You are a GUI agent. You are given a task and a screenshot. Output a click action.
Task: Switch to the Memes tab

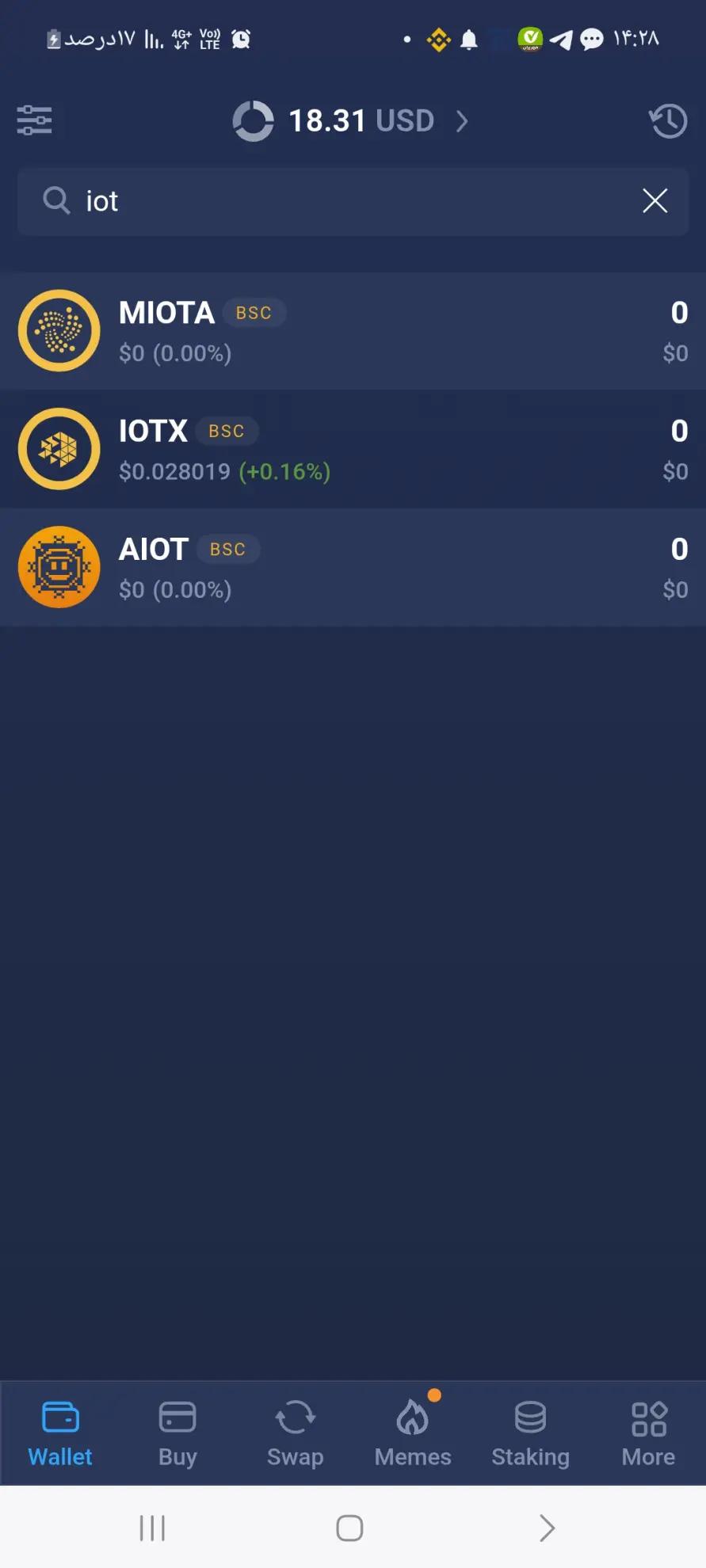click(412, 1433)
